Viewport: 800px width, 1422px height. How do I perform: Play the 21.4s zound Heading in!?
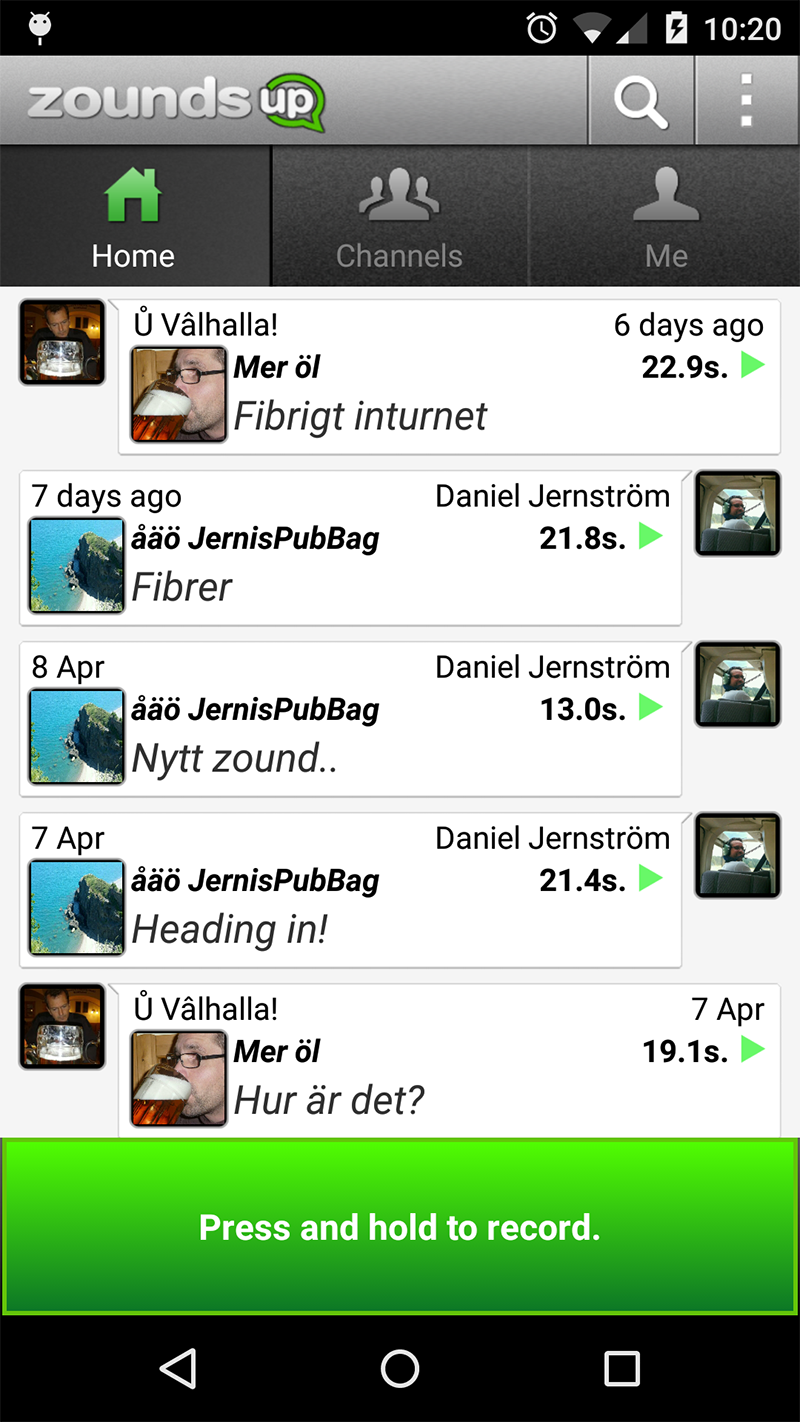point(650,879)
